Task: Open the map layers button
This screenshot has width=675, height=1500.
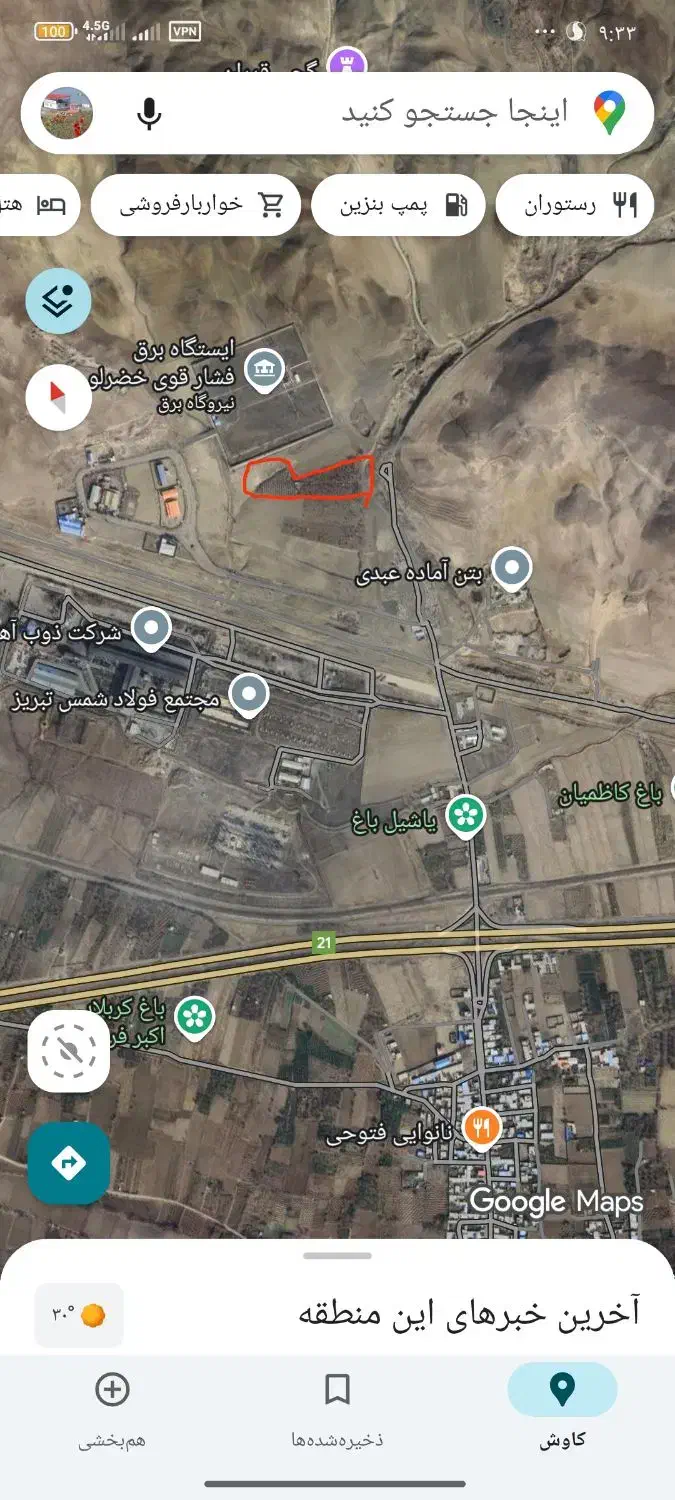Action: point(58,300)
